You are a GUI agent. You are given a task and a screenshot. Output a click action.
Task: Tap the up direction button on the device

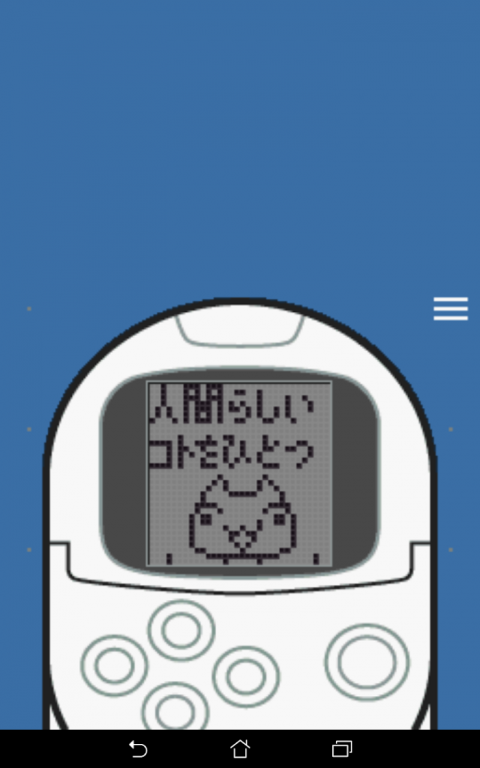click(x=181, y=631)
